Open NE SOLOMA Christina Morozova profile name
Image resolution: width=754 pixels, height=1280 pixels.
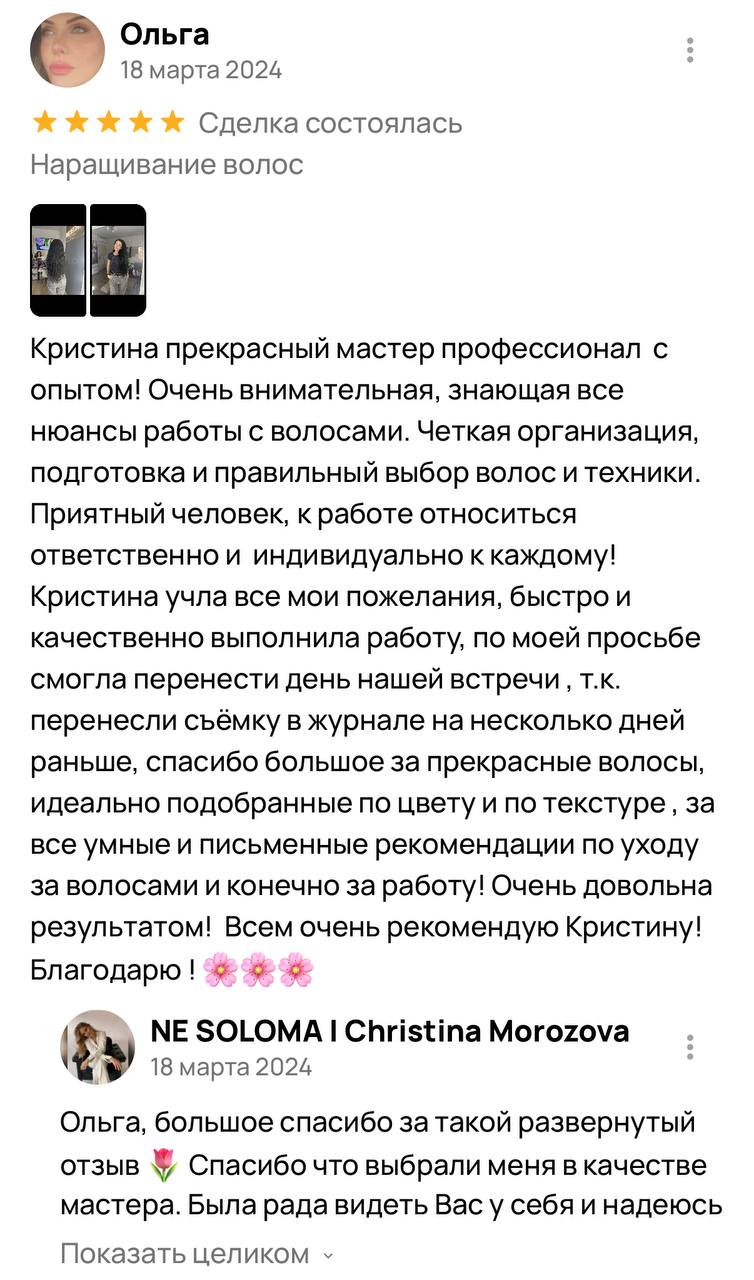pos(389,1030)
